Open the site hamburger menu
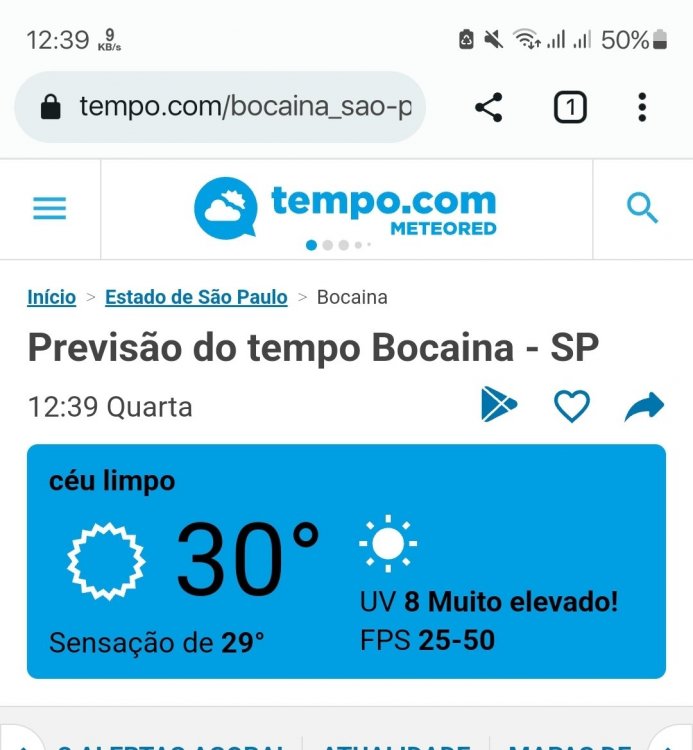Image resolution: width=693 pixels, height=750 pixels. point(50,209)
